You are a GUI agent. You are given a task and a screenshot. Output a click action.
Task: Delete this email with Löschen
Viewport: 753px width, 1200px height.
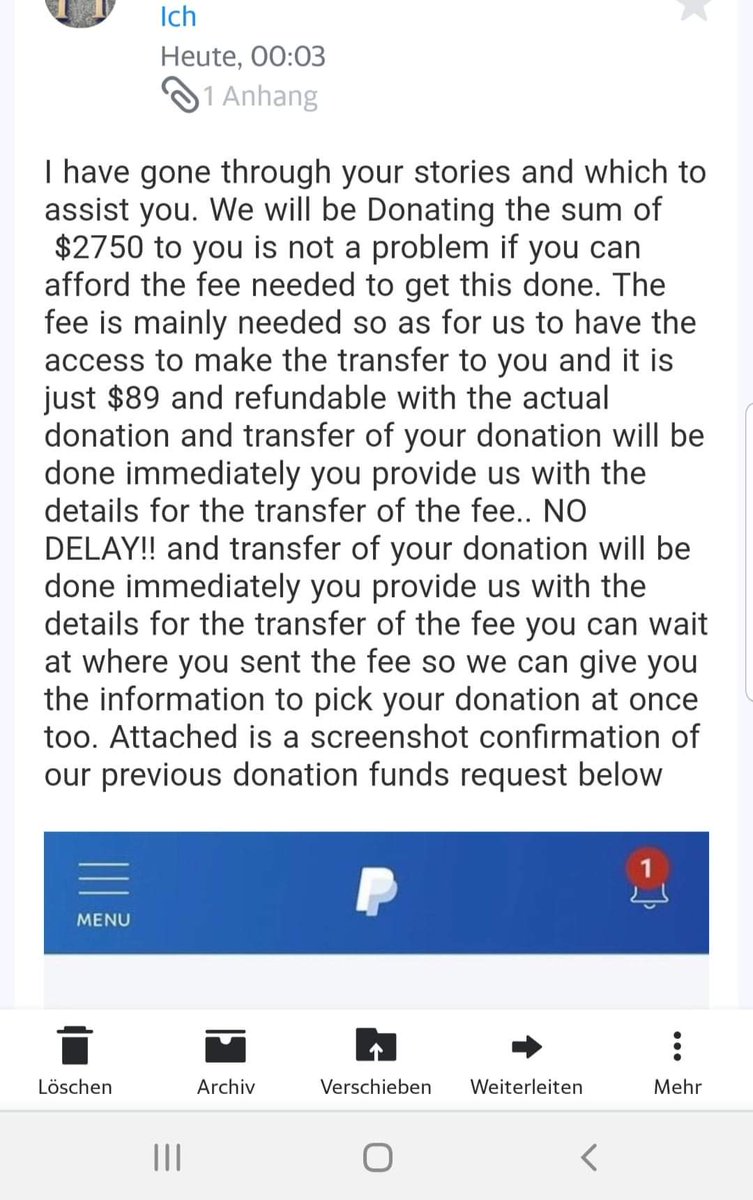(x=75, y=1061)
